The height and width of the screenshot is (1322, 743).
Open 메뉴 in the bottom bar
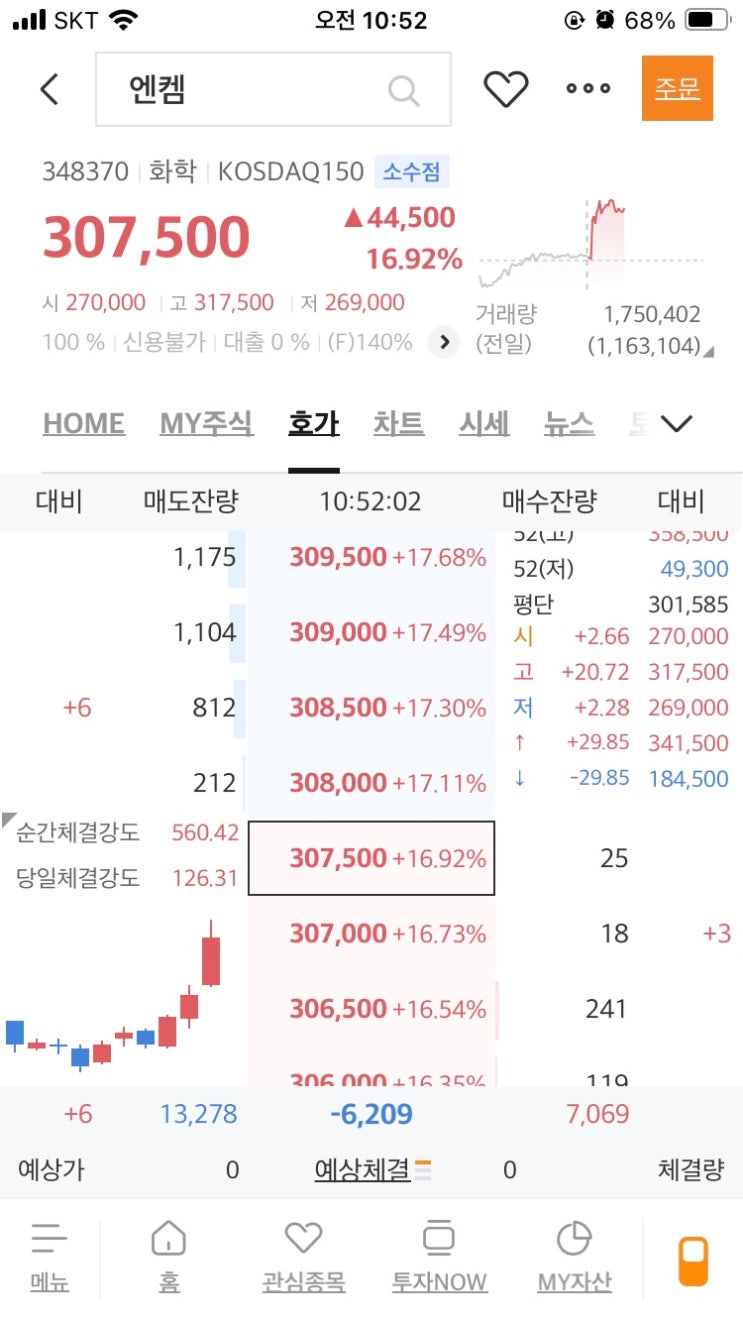[x=49, y=1258]
